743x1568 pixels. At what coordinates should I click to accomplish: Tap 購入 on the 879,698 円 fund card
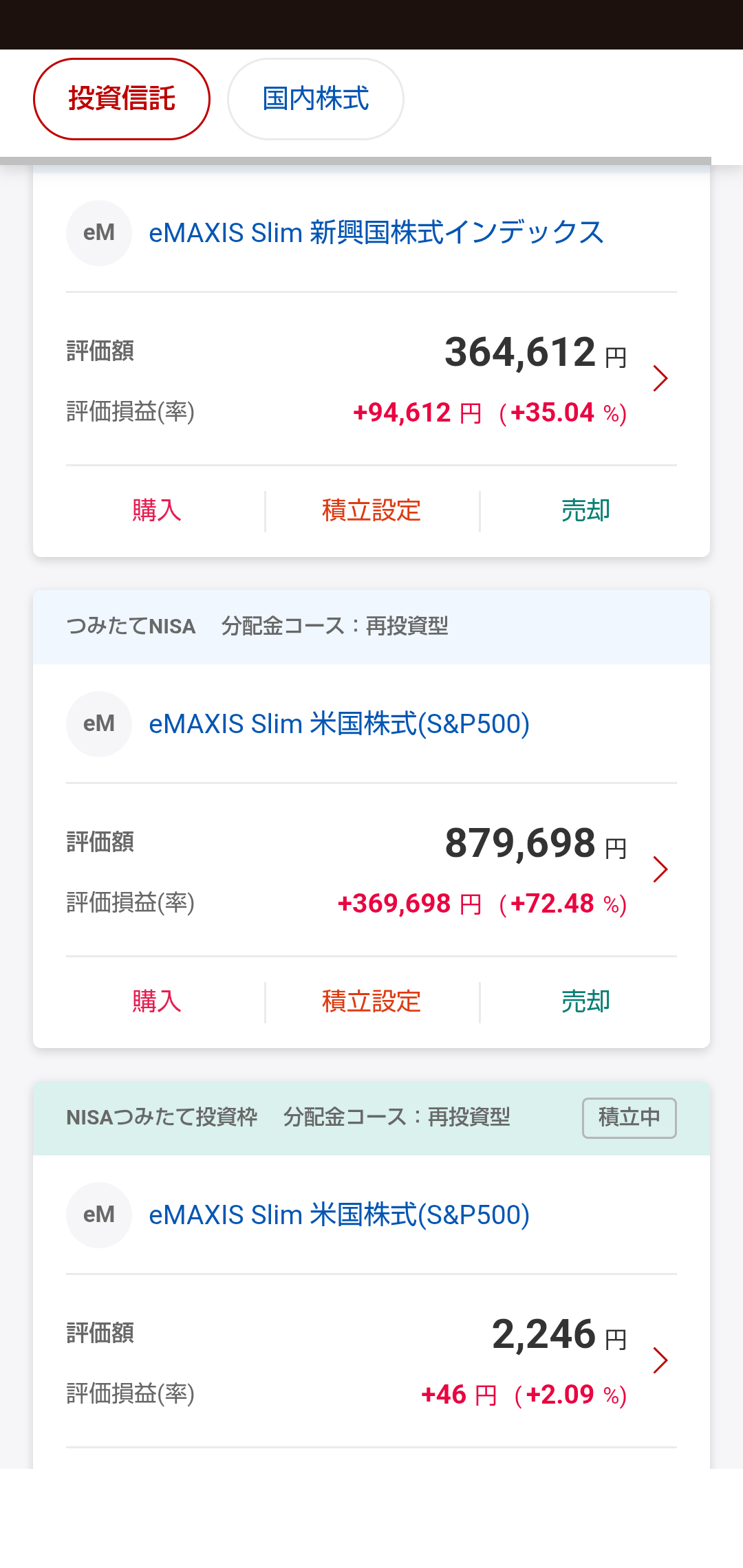click(x=157, y=1002)
